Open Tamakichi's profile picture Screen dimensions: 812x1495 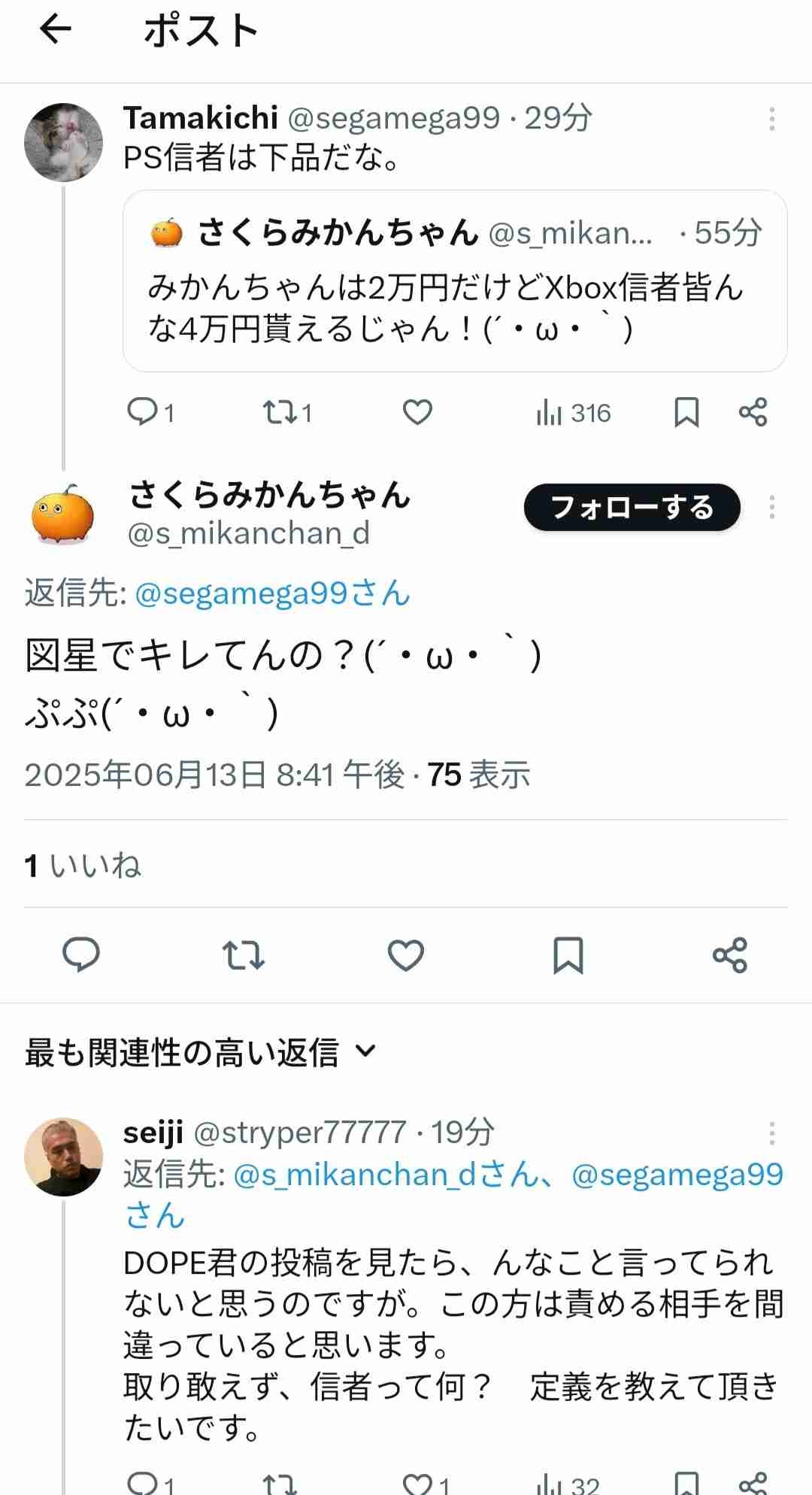[x=63, y=142]
